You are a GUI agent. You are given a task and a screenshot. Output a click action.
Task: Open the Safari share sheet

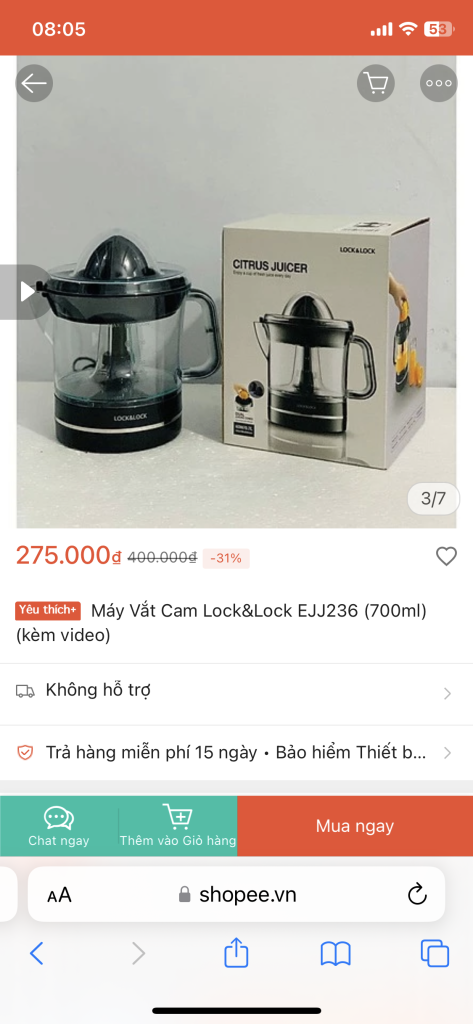pyautogui.click(x=236, y=952)
